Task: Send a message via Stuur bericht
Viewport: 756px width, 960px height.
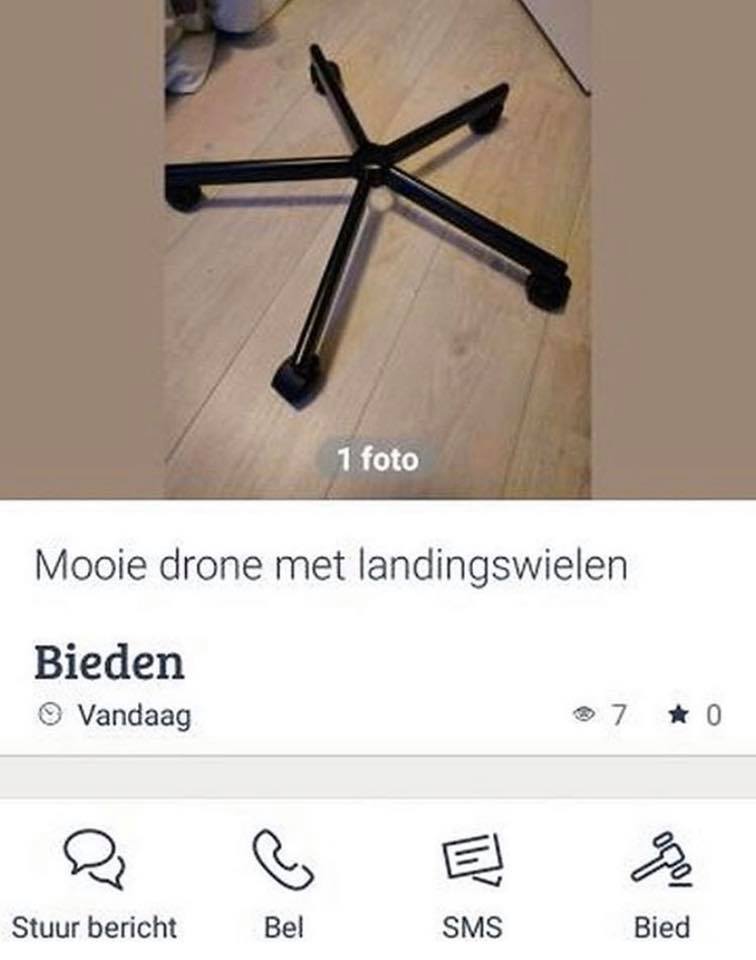Action: (x=94, y=880)
